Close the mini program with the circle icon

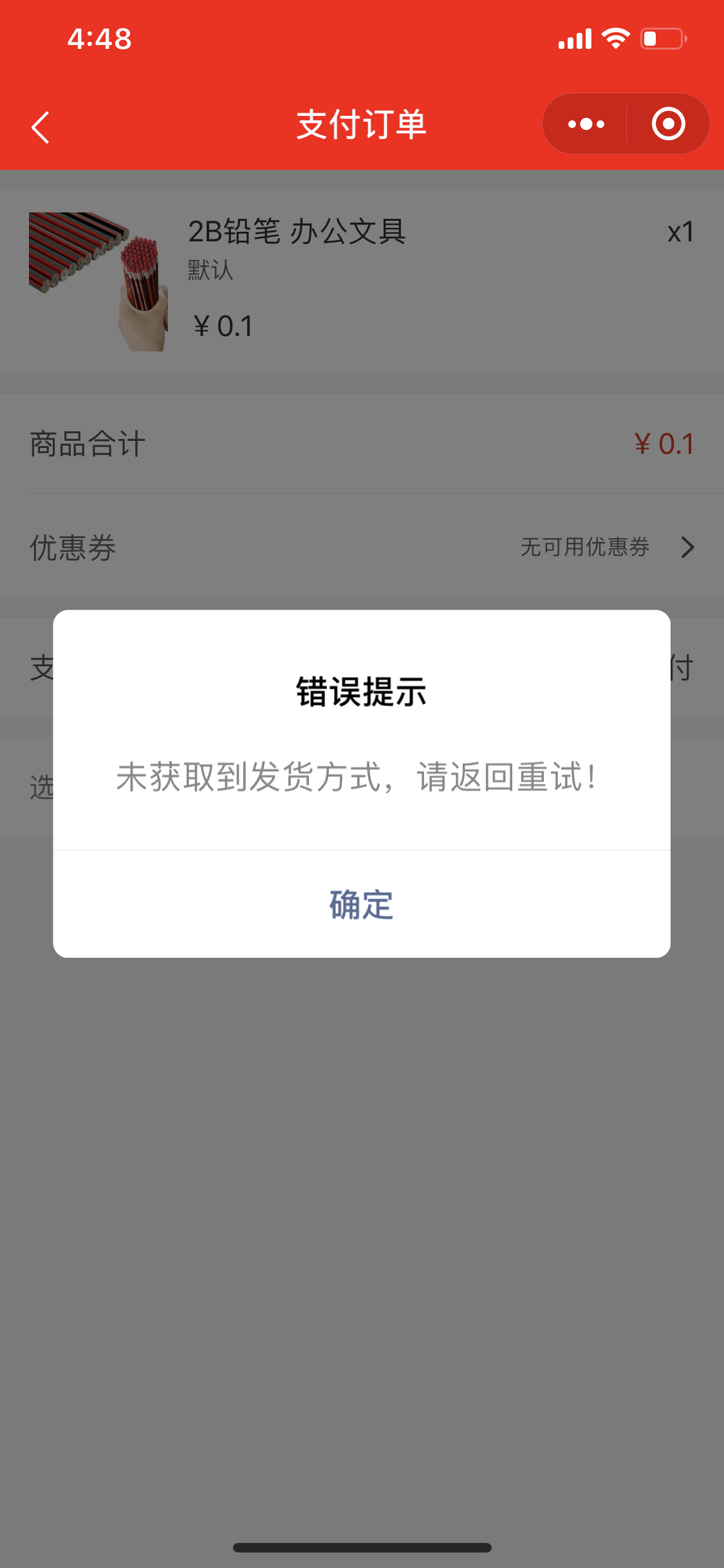tap(668, 124)
